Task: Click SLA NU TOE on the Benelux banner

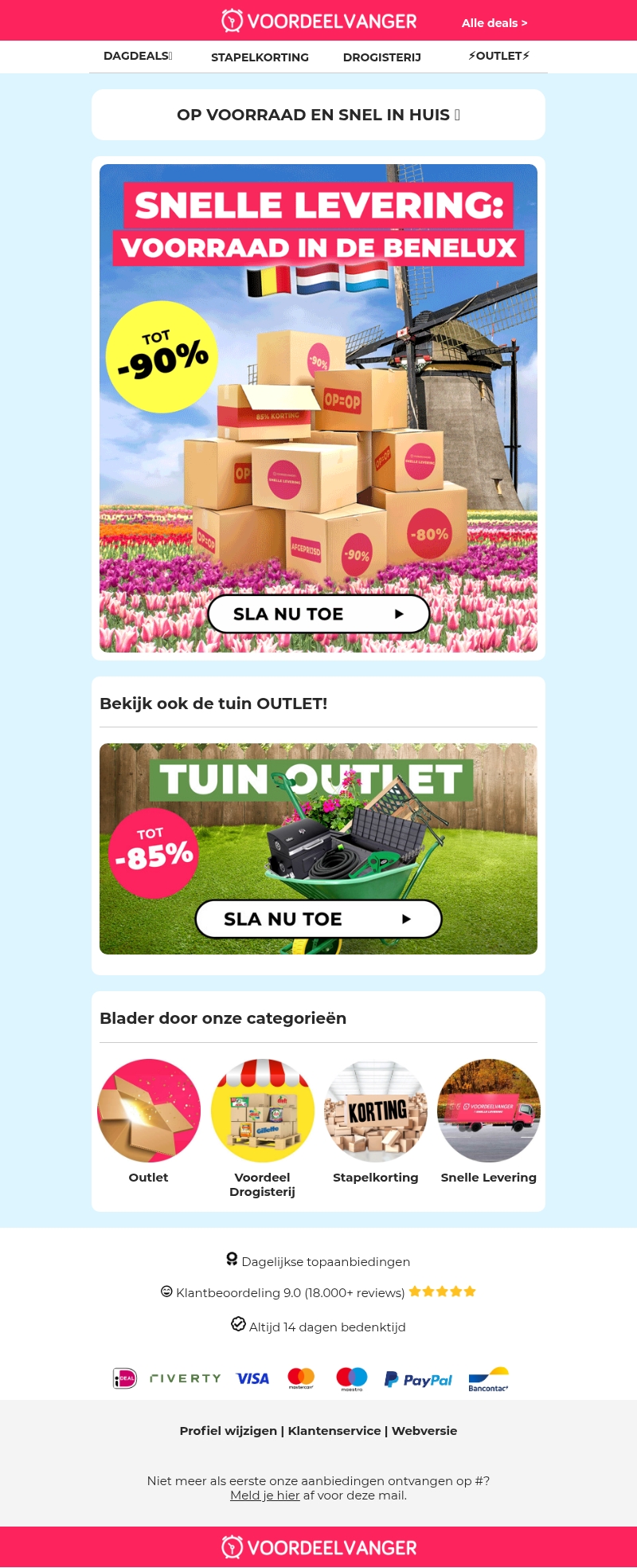Action: tap(318, 613)
